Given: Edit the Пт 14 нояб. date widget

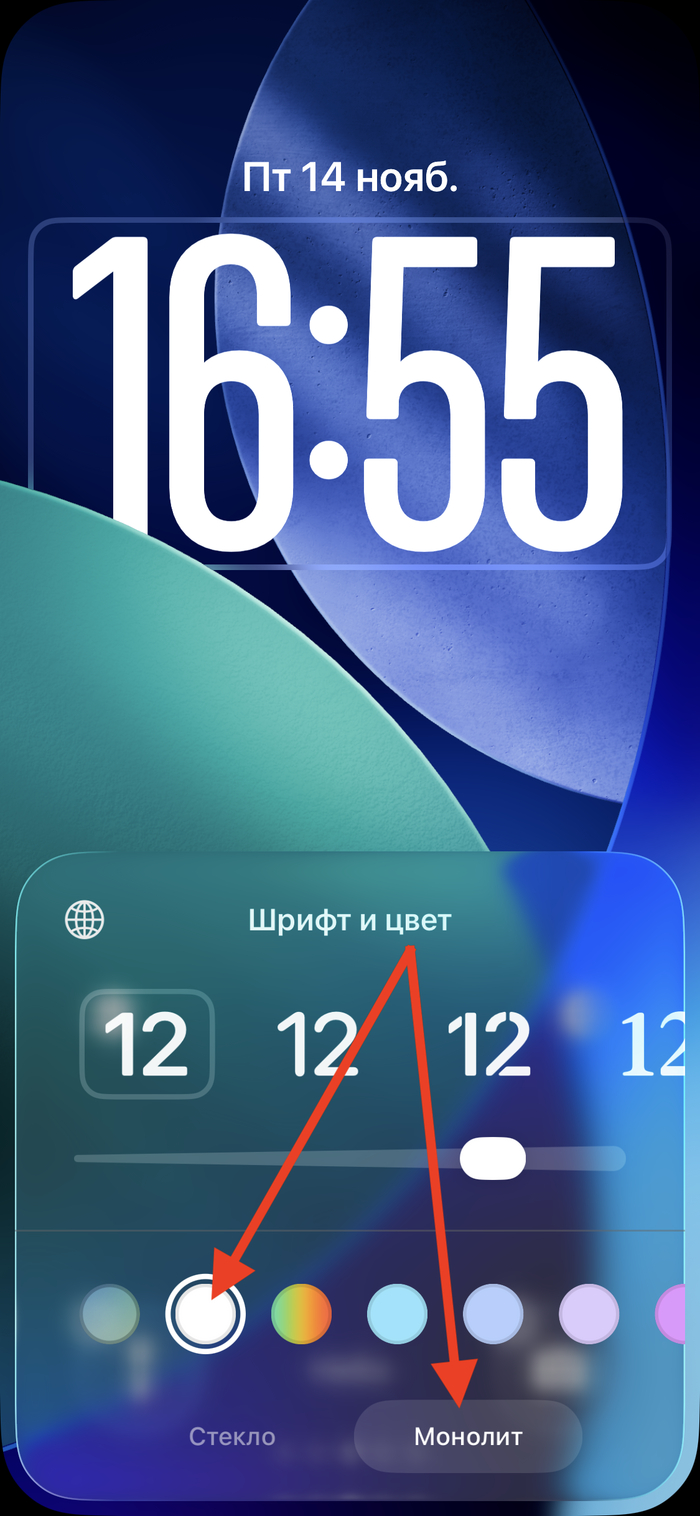Looking at the screenshot, I should pos(350,180).
